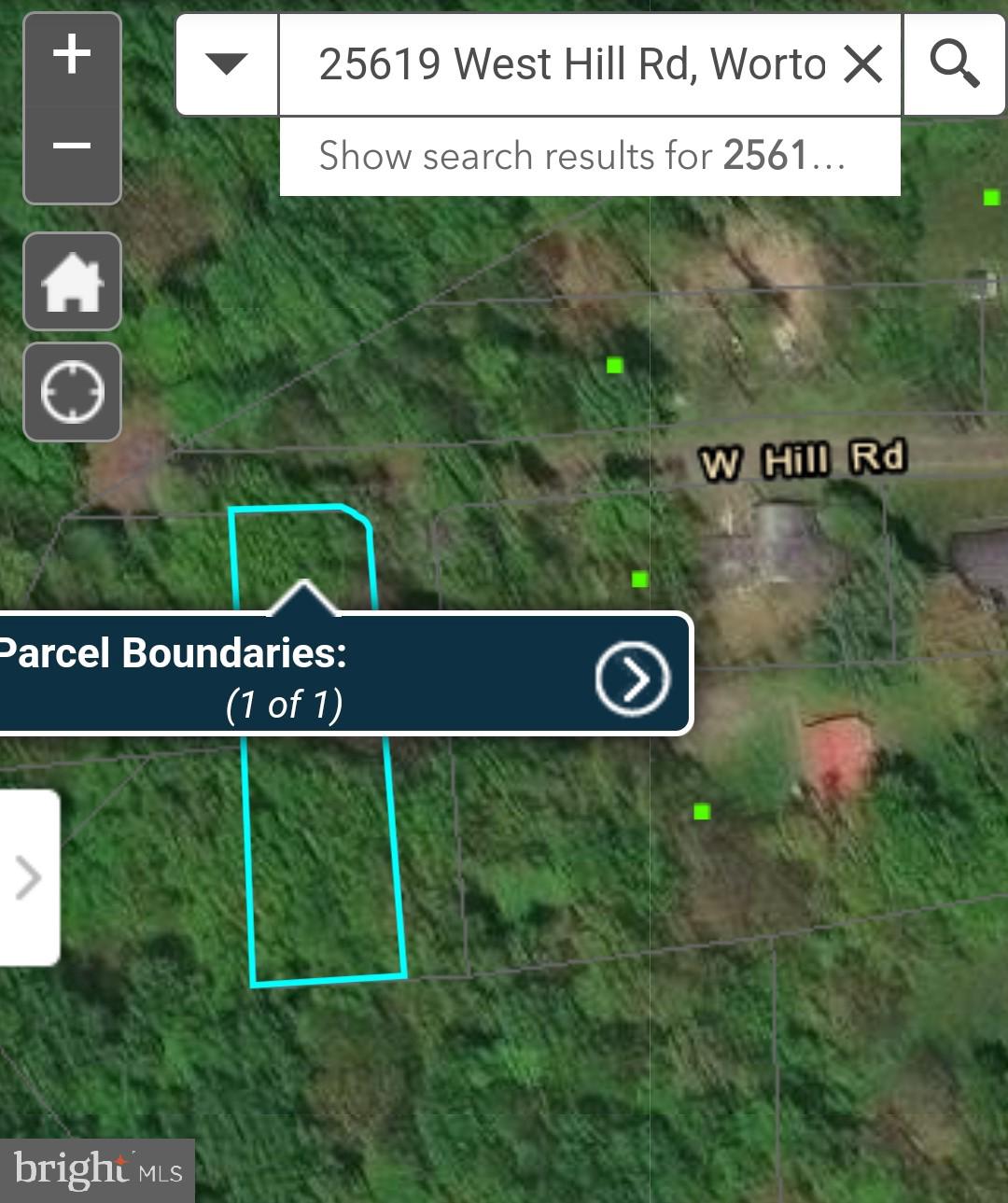The width and height of the screenshot is (1008, 1203).
Task: Clear the search text
Action: tap(862, 64)
